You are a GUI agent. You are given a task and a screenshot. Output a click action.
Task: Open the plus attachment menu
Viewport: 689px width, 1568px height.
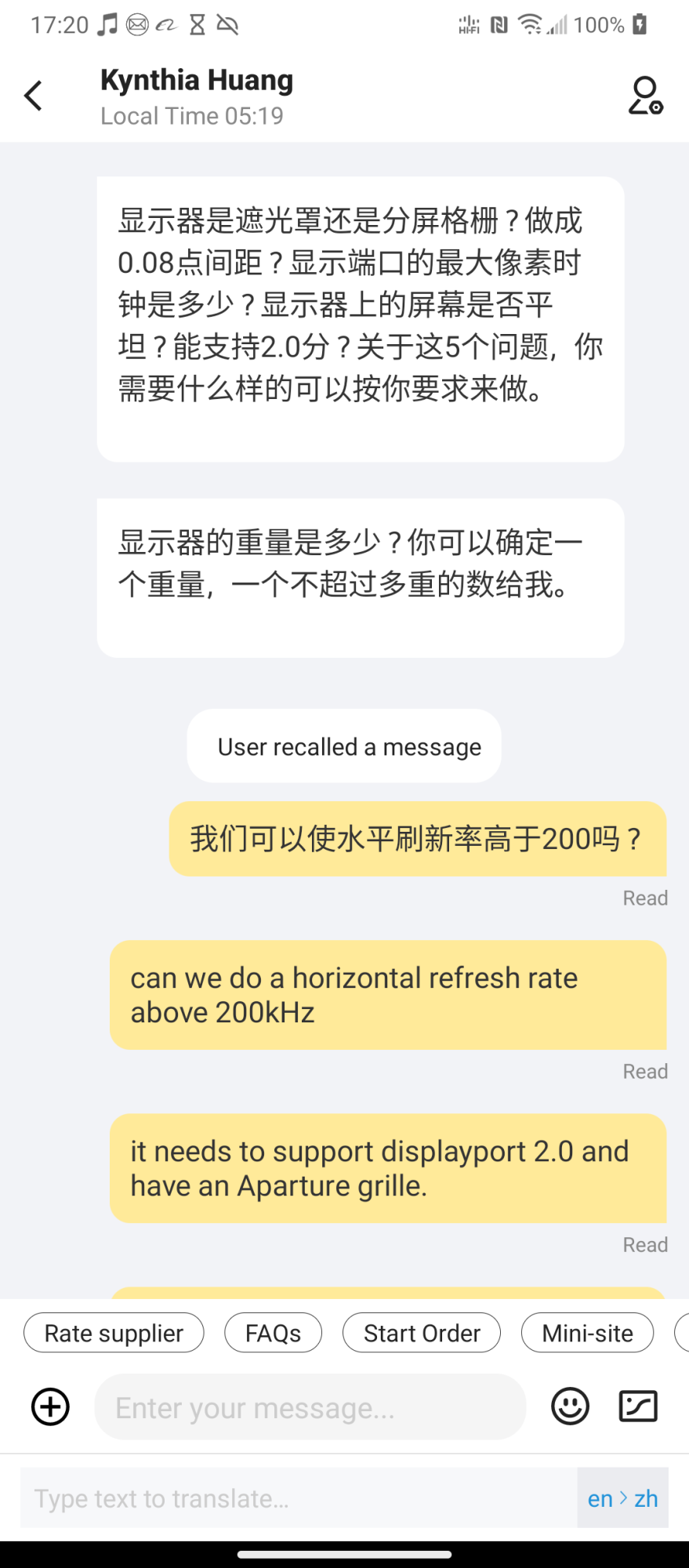(50, 1406)
